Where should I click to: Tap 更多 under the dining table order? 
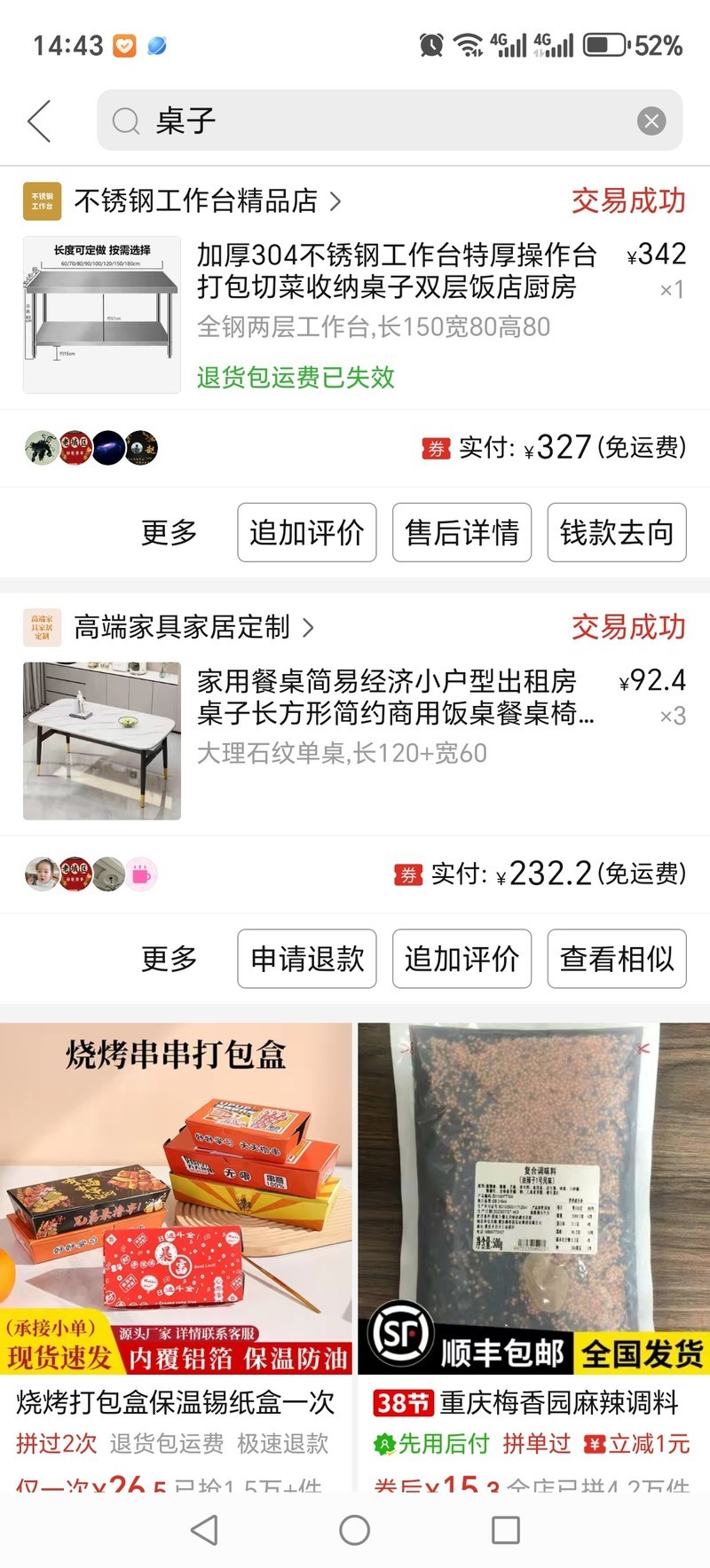click(x=169, y=959)
